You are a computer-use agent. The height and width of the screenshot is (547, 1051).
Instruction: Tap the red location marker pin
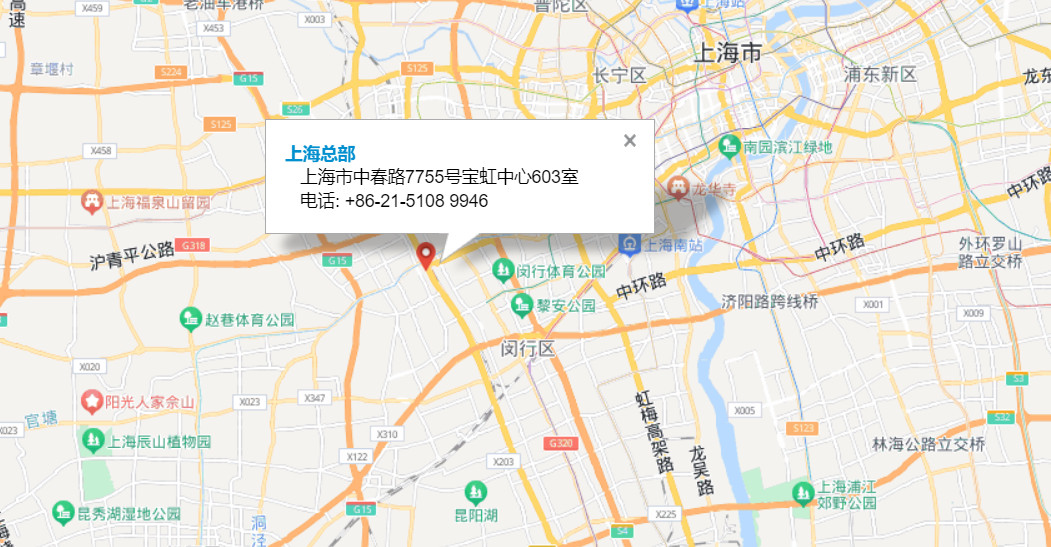426,254
